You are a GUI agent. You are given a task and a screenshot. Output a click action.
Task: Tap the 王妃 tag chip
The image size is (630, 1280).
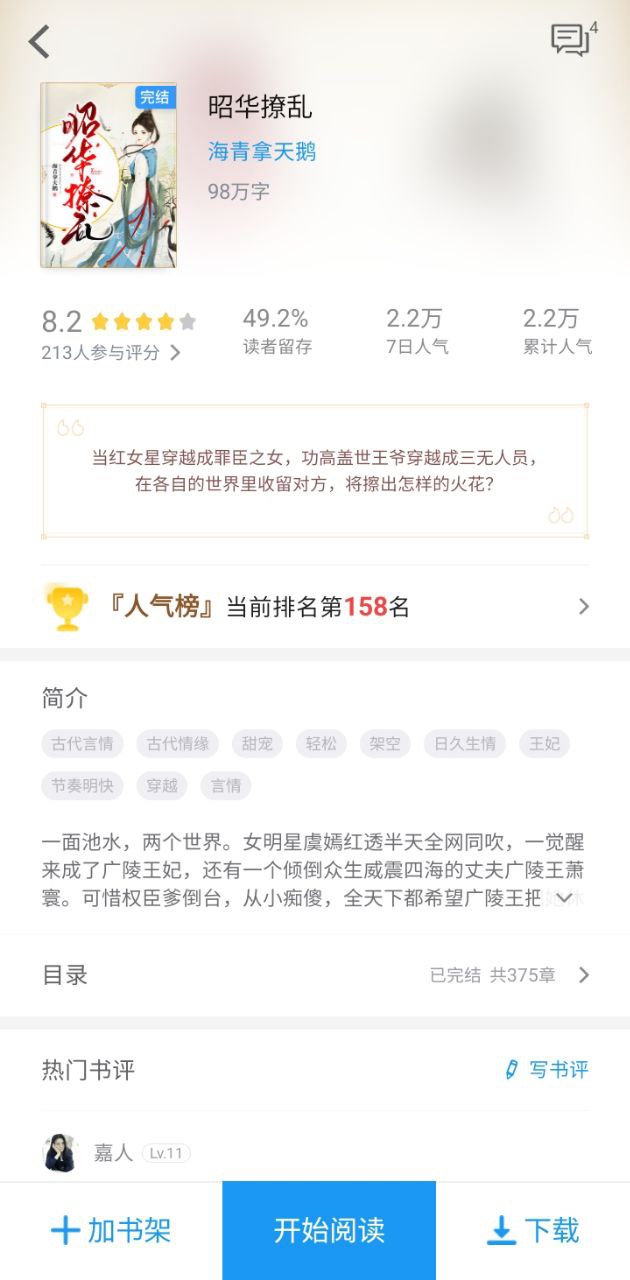[545, 744]
